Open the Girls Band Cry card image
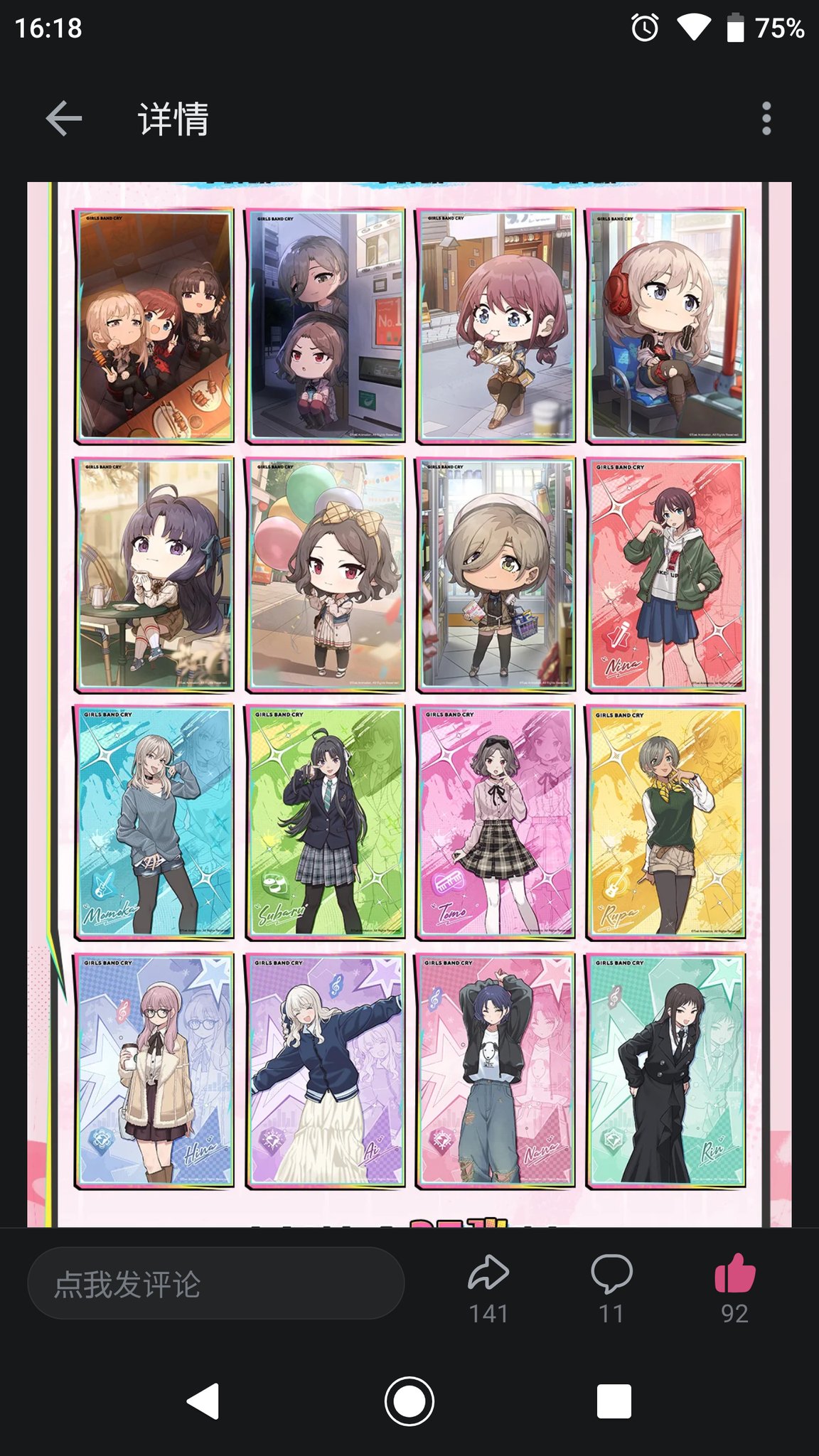 409,704
